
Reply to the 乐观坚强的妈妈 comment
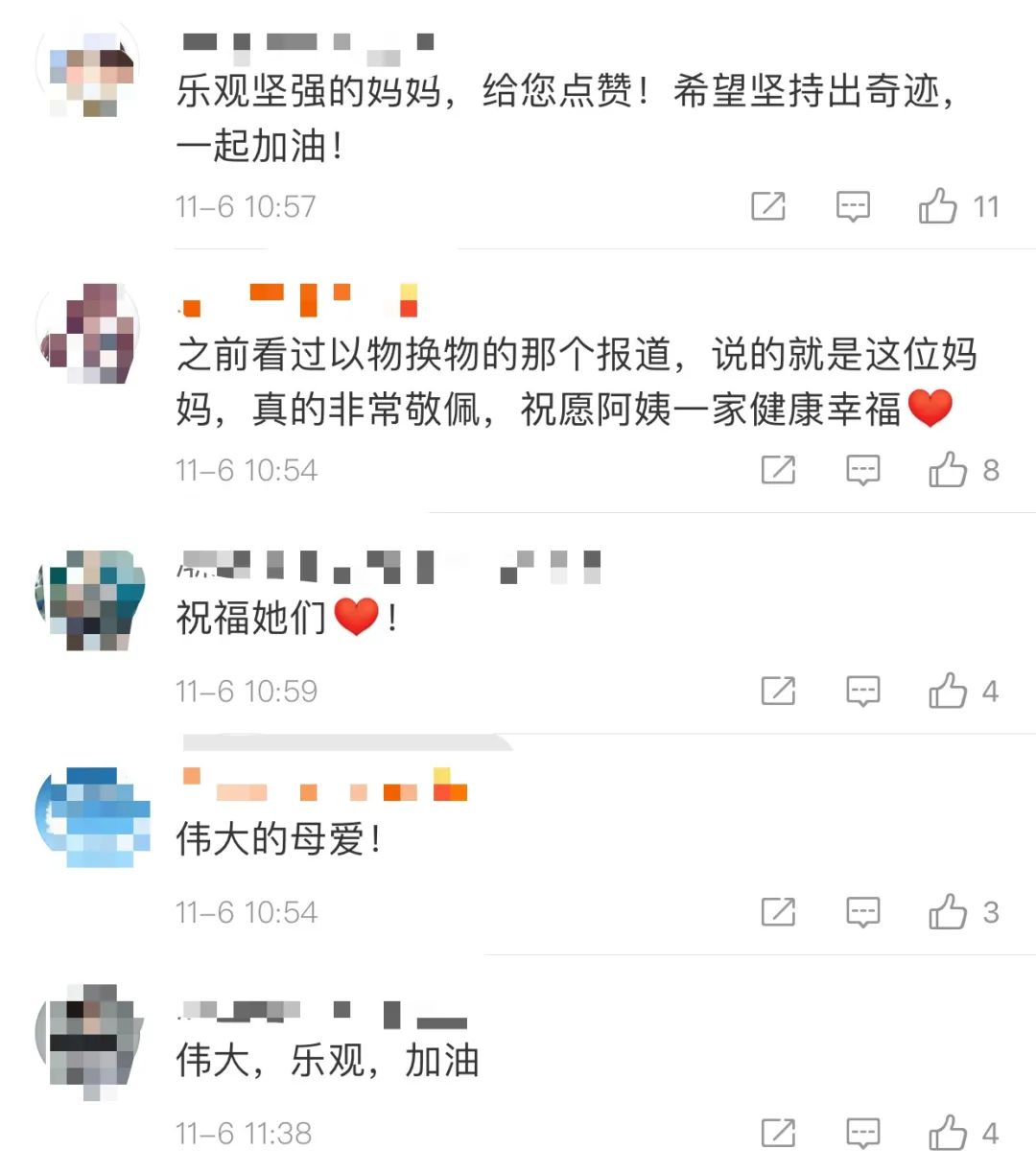tap(853, 206)
